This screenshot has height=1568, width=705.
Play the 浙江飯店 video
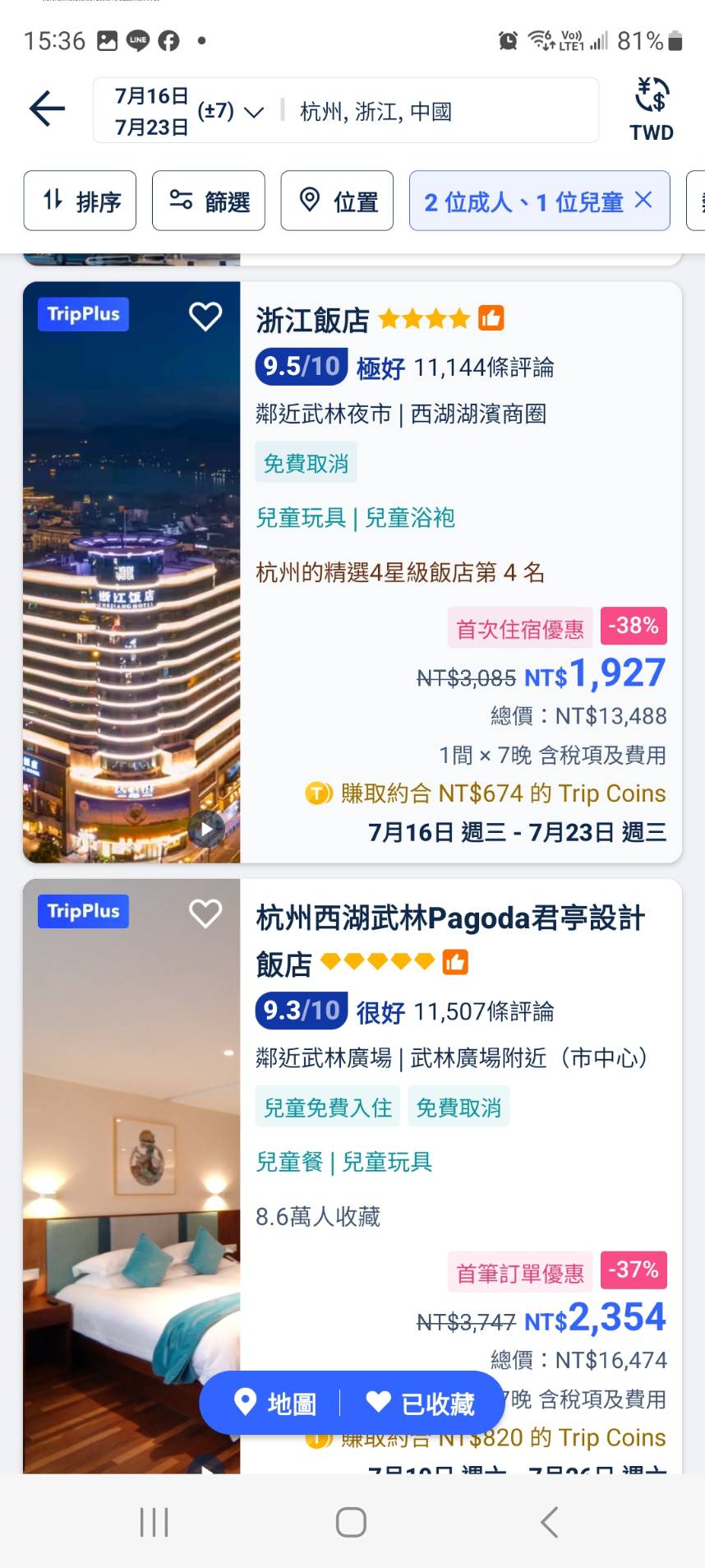click(x=205, y=830)
